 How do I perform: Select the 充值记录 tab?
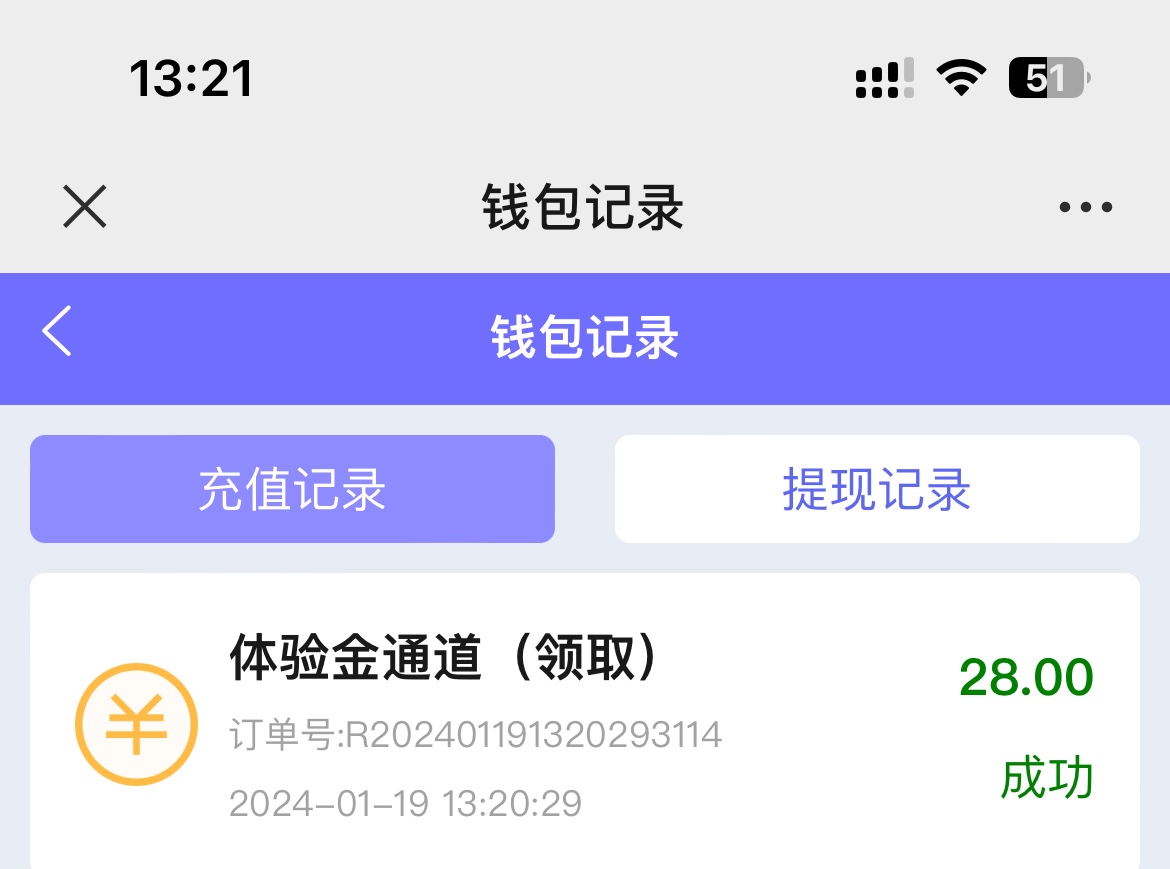[x=292, y=489]
